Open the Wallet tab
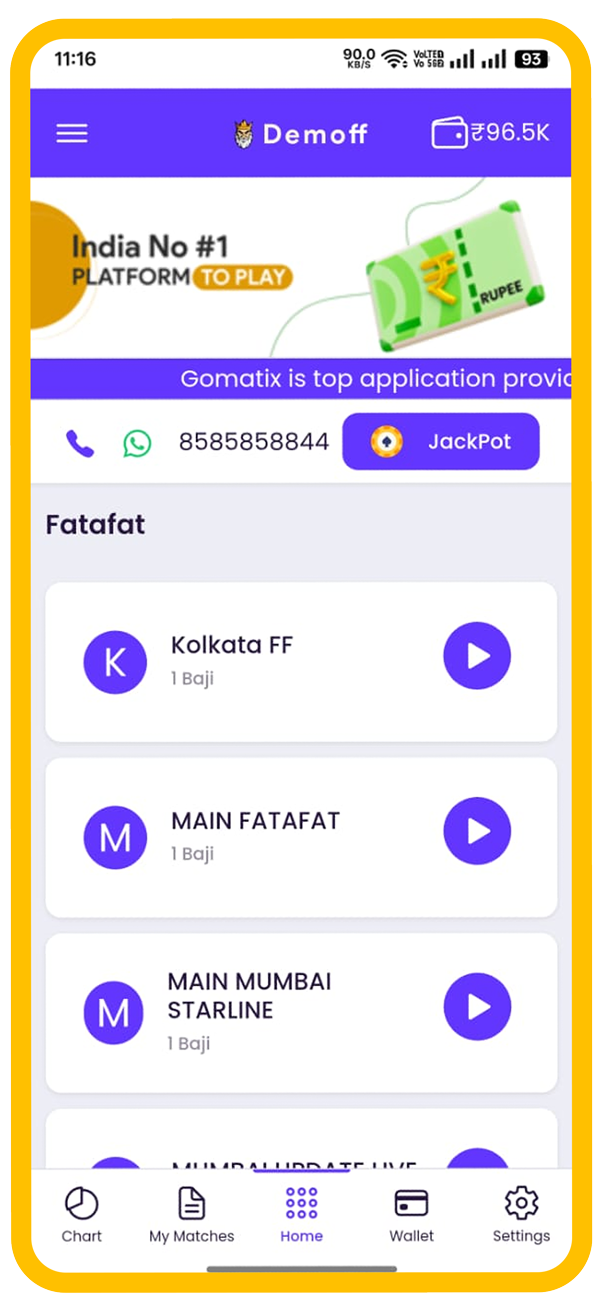600x1309 pixels. 411,1215
